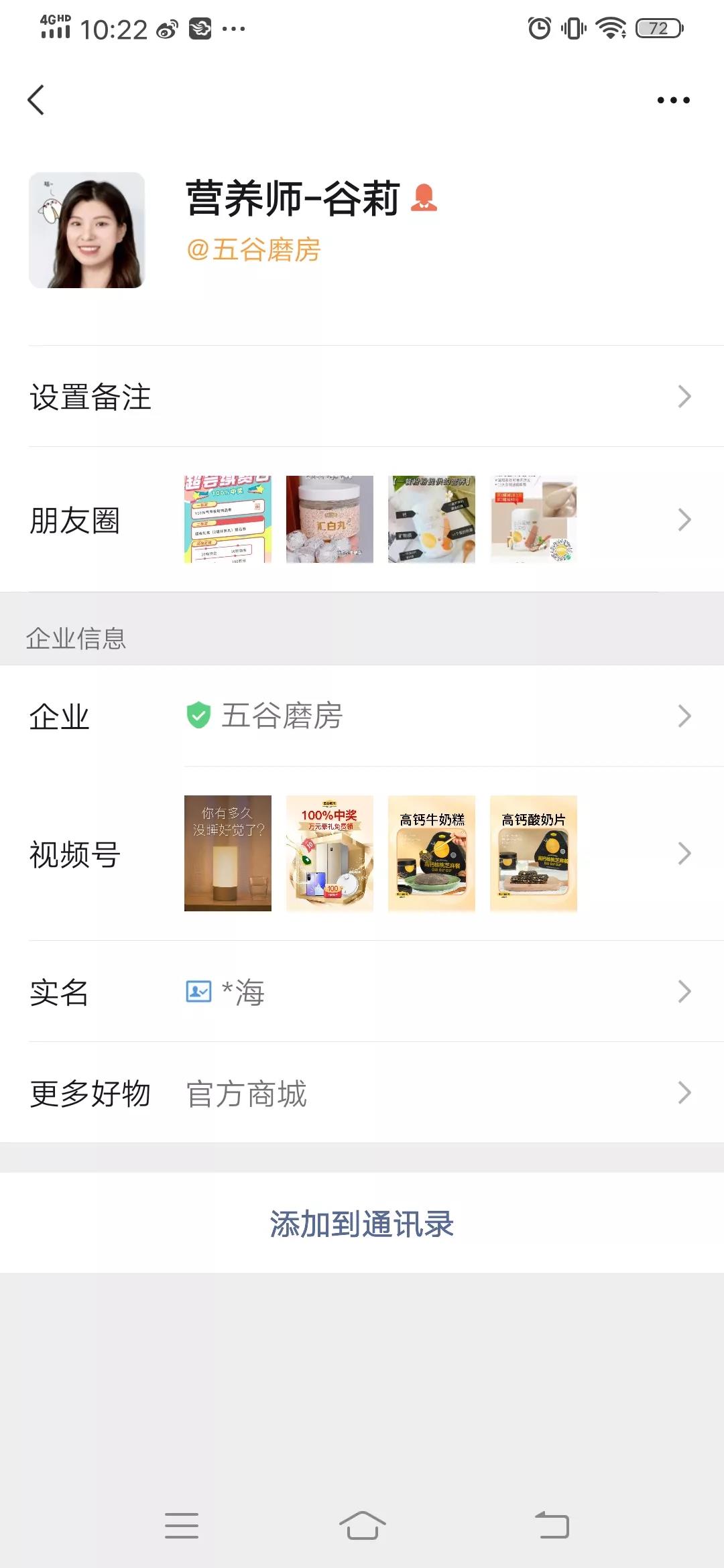Open the 朋友圈 moments row
This screenshot has height=1568, width=724.
pyautogui.click(x=362, y=520)
